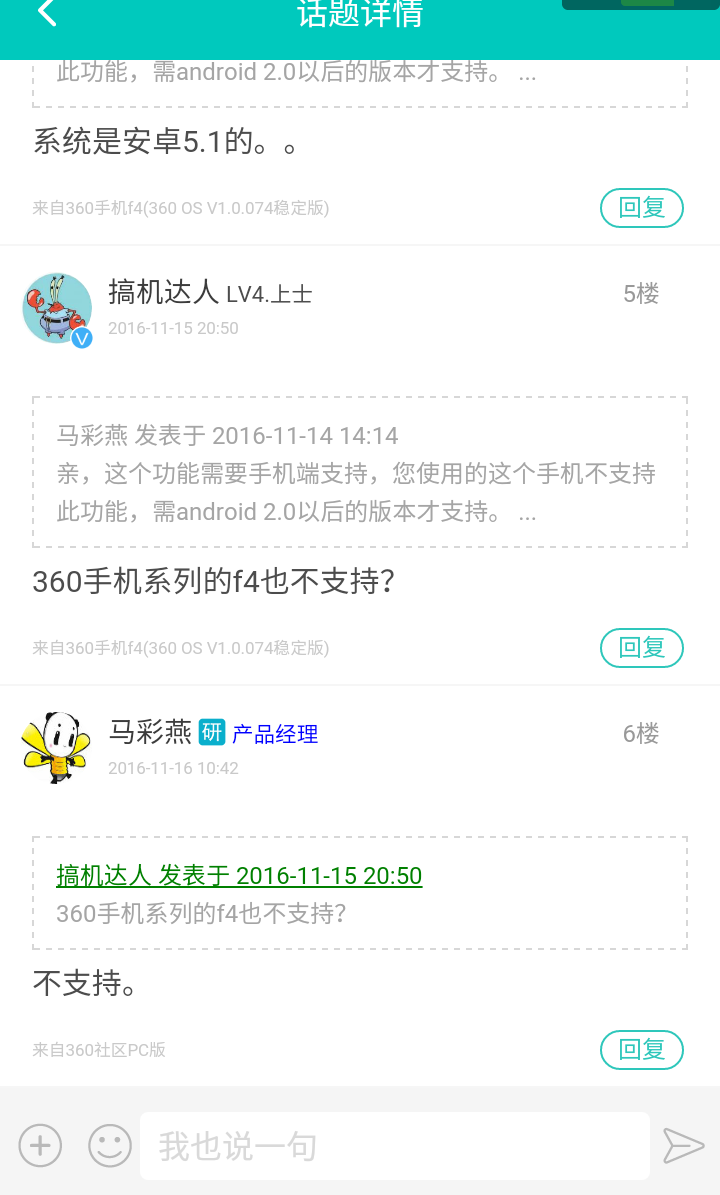Select the 产品经理 role label
The height and width of the screenshot is (1195, 720).
274,733
